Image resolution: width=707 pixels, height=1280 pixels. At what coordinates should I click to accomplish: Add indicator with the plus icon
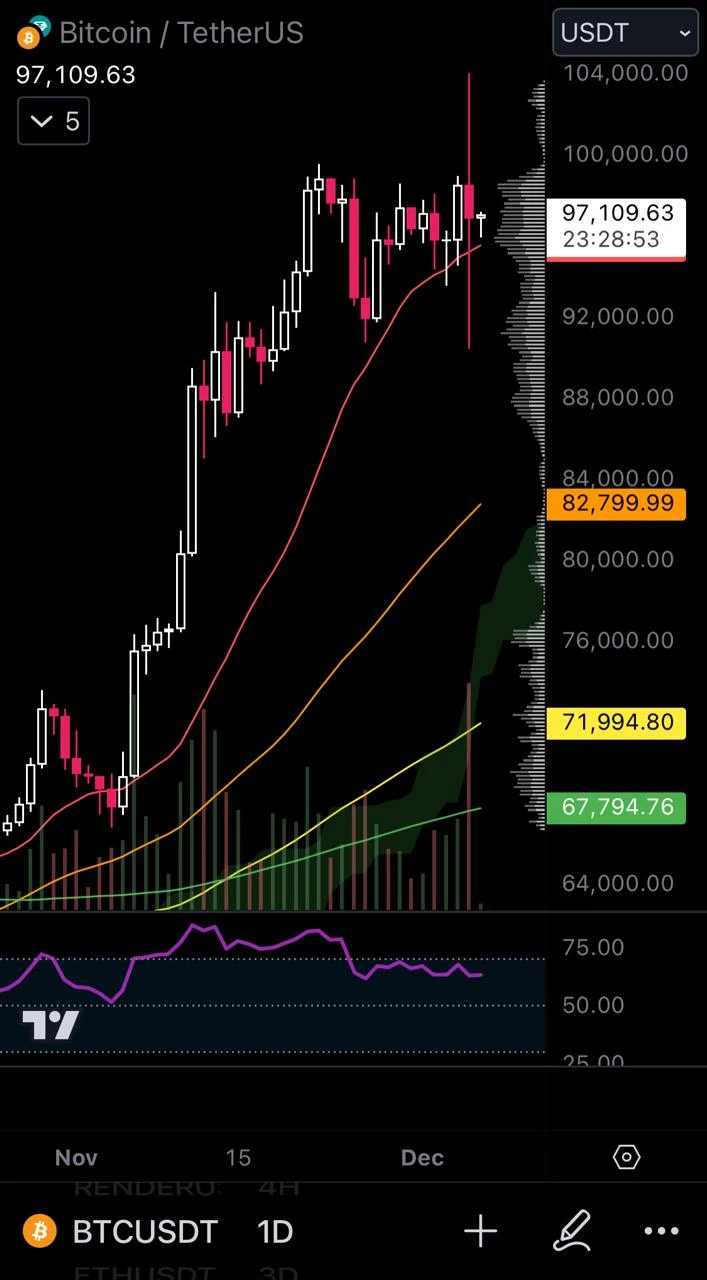481,1231
